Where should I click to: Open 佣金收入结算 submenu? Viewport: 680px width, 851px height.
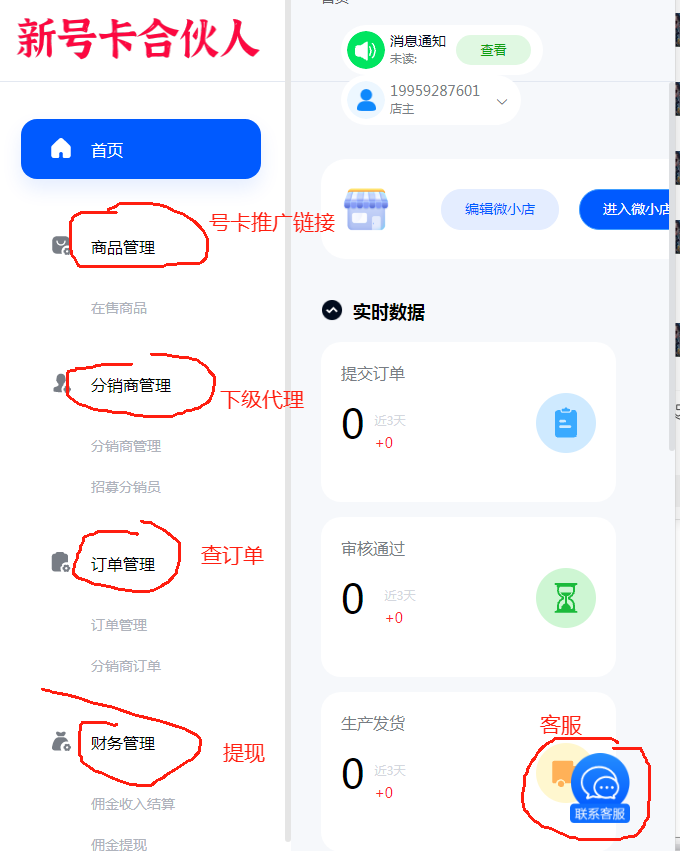133,804
